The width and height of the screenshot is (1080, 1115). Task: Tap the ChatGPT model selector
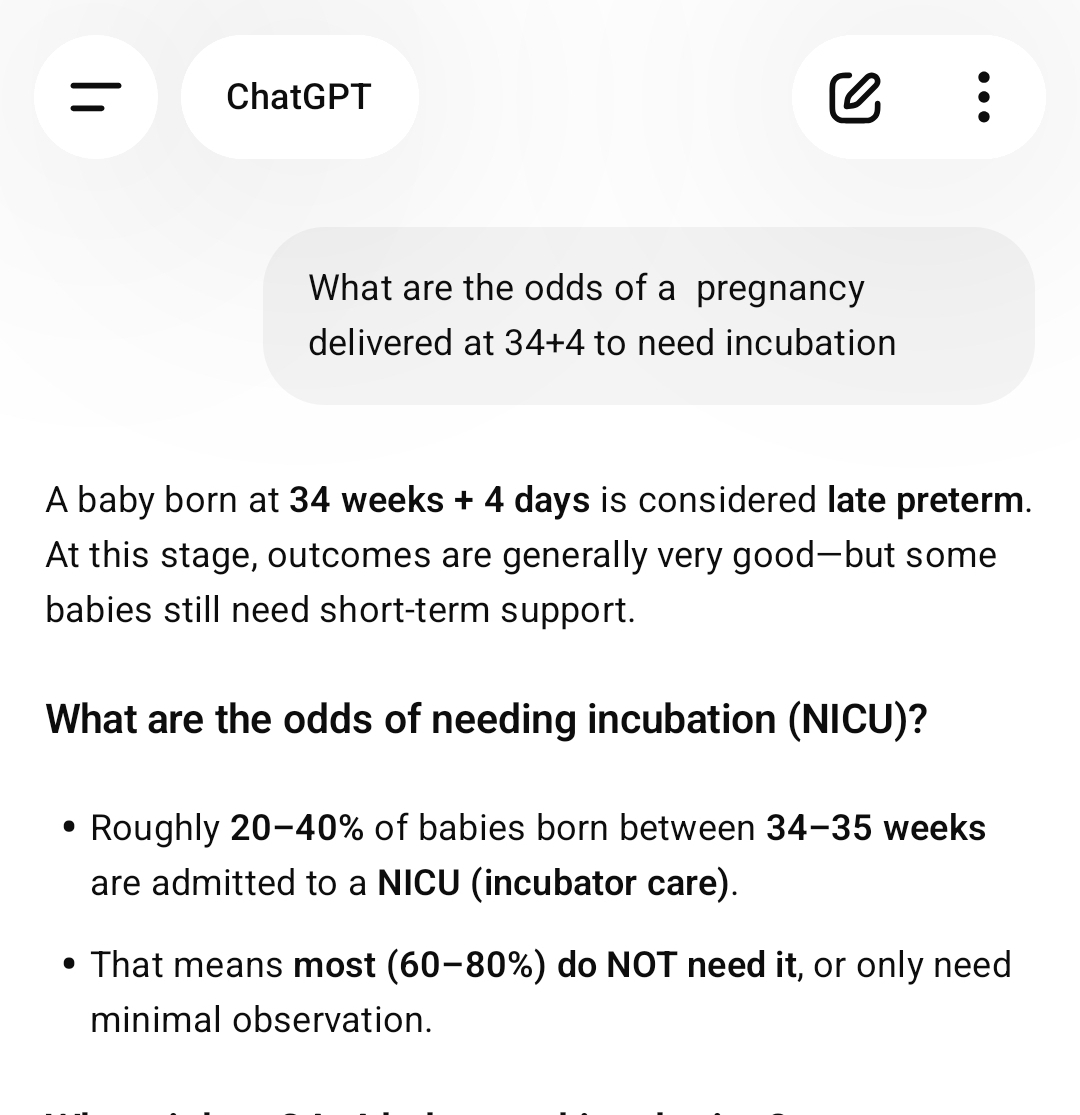tap(299, 97)
